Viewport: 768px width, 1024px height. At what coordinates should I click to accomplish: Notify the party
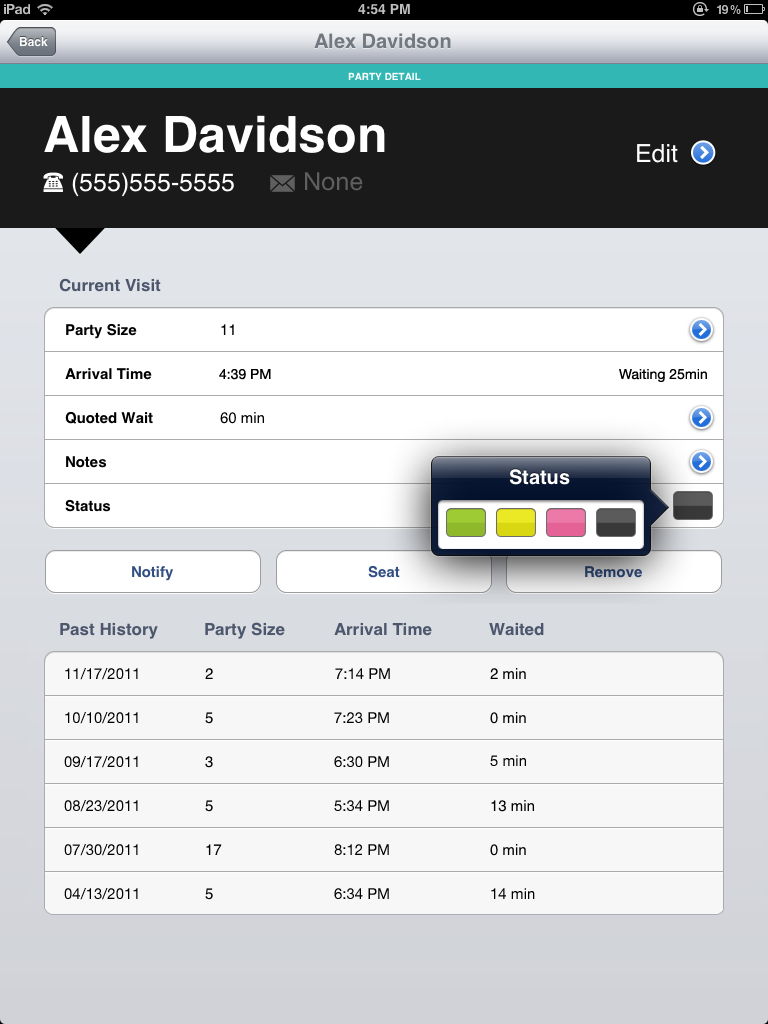(x=152, y=572)
